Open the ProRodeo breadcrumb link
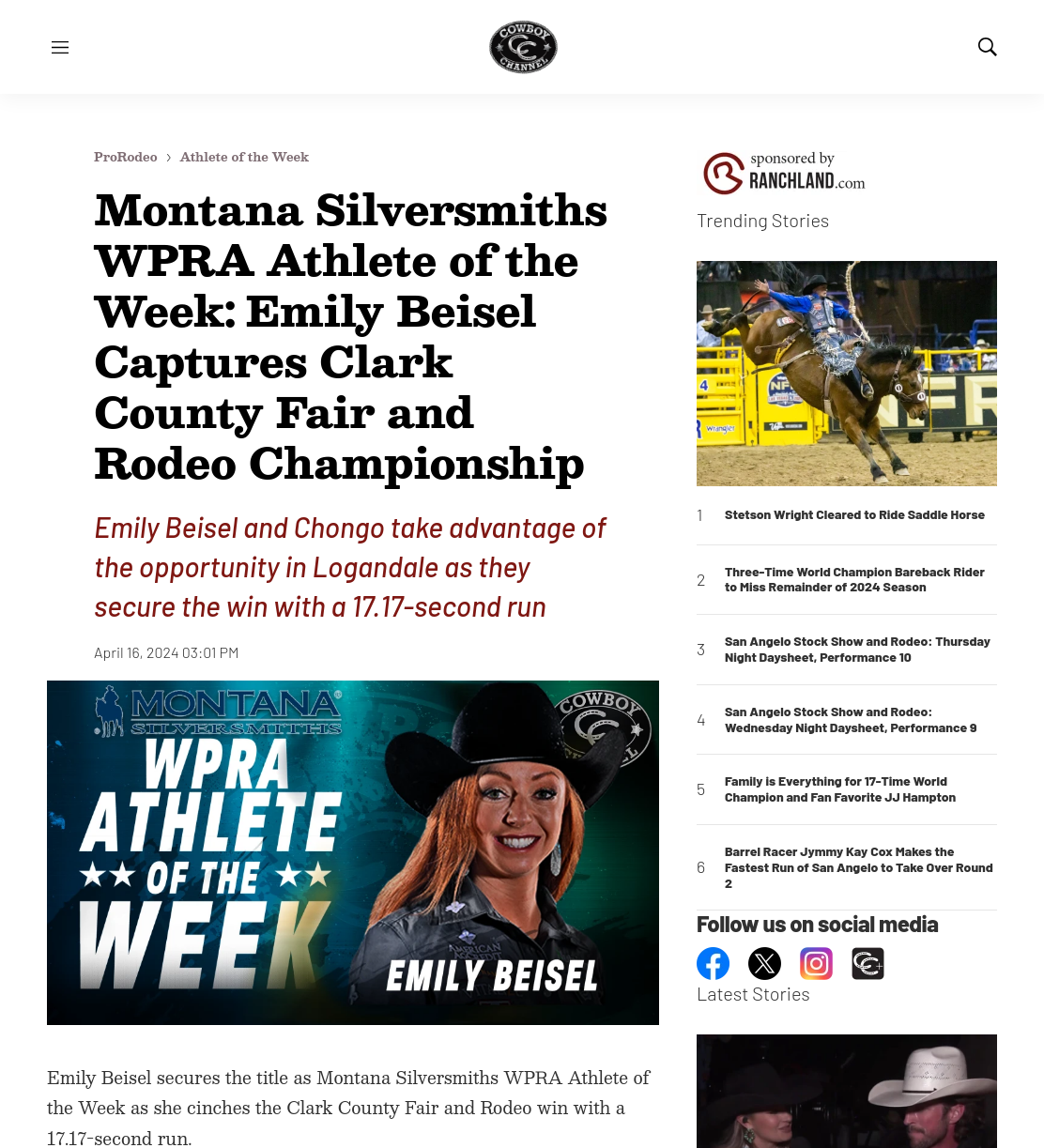The image size is (1044, 1148). click(x=126, y=157)
